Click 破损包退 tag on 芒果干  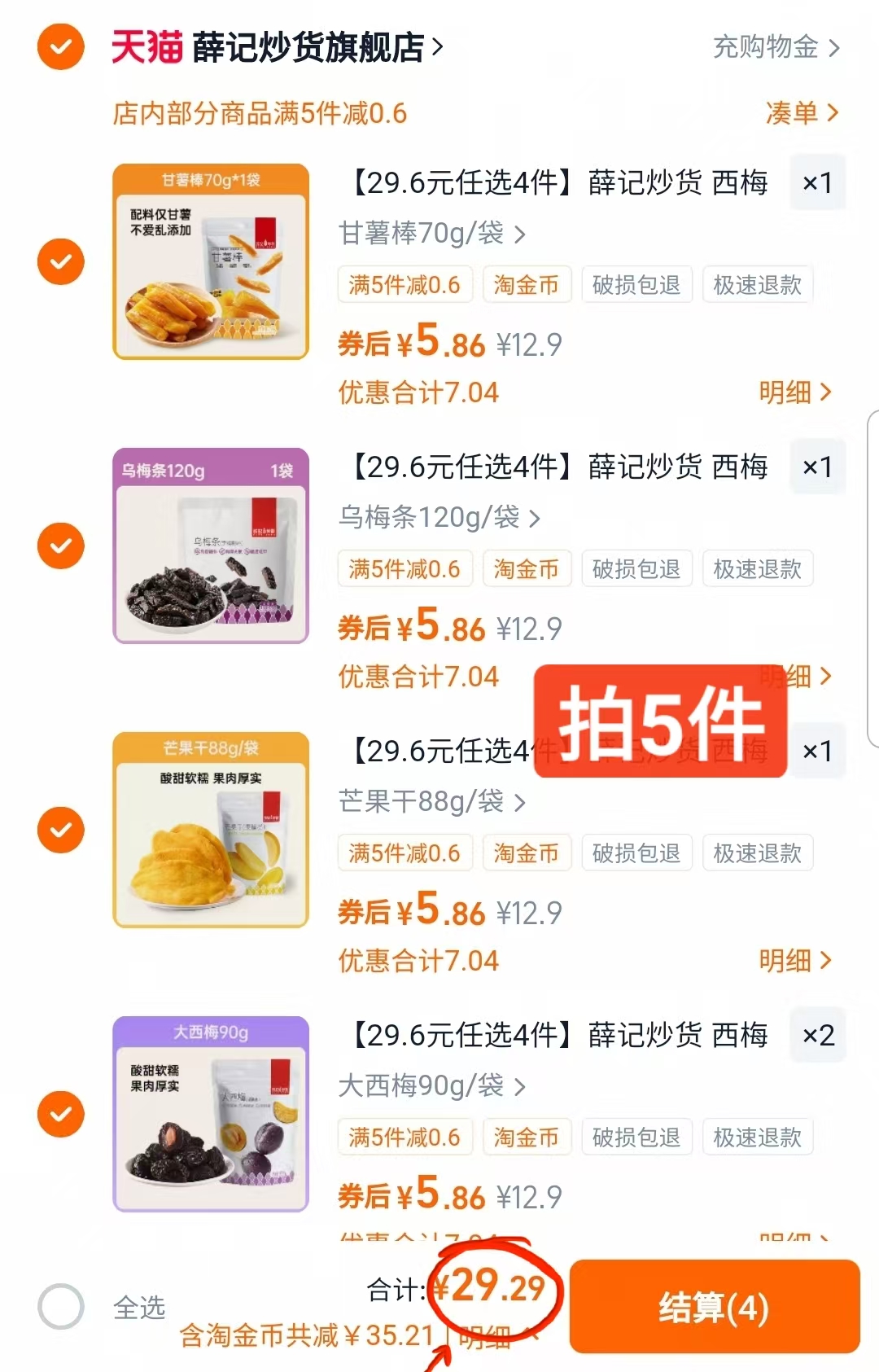636,853
